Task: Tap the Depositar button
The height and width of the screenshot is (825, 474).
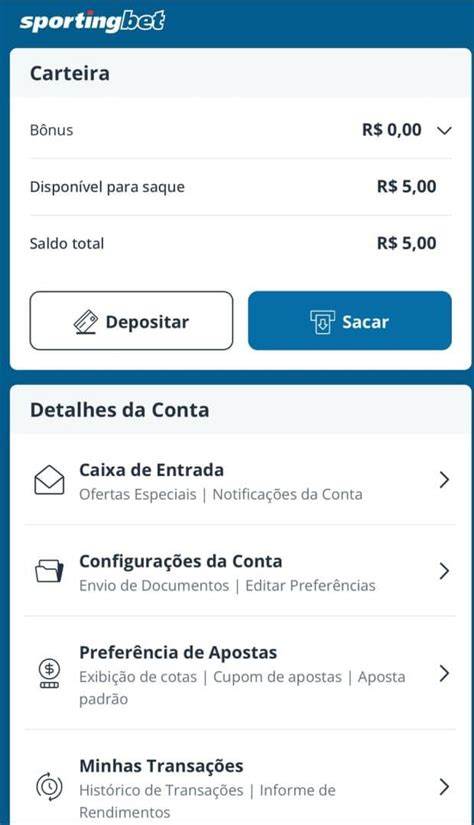Action: click(132, 321)
